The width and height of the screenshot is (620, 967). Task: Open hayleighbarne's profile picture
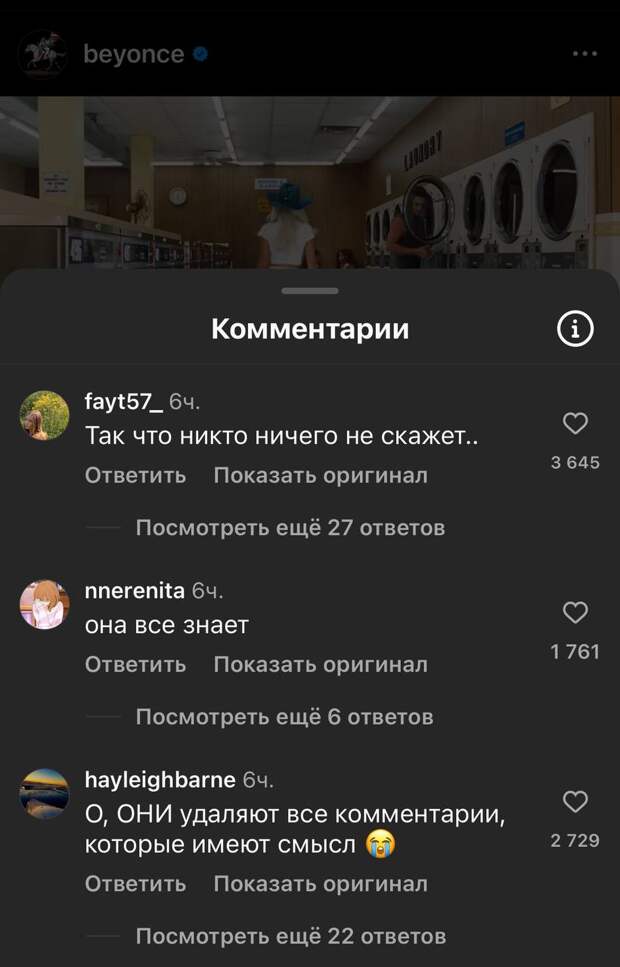[45, 793]
